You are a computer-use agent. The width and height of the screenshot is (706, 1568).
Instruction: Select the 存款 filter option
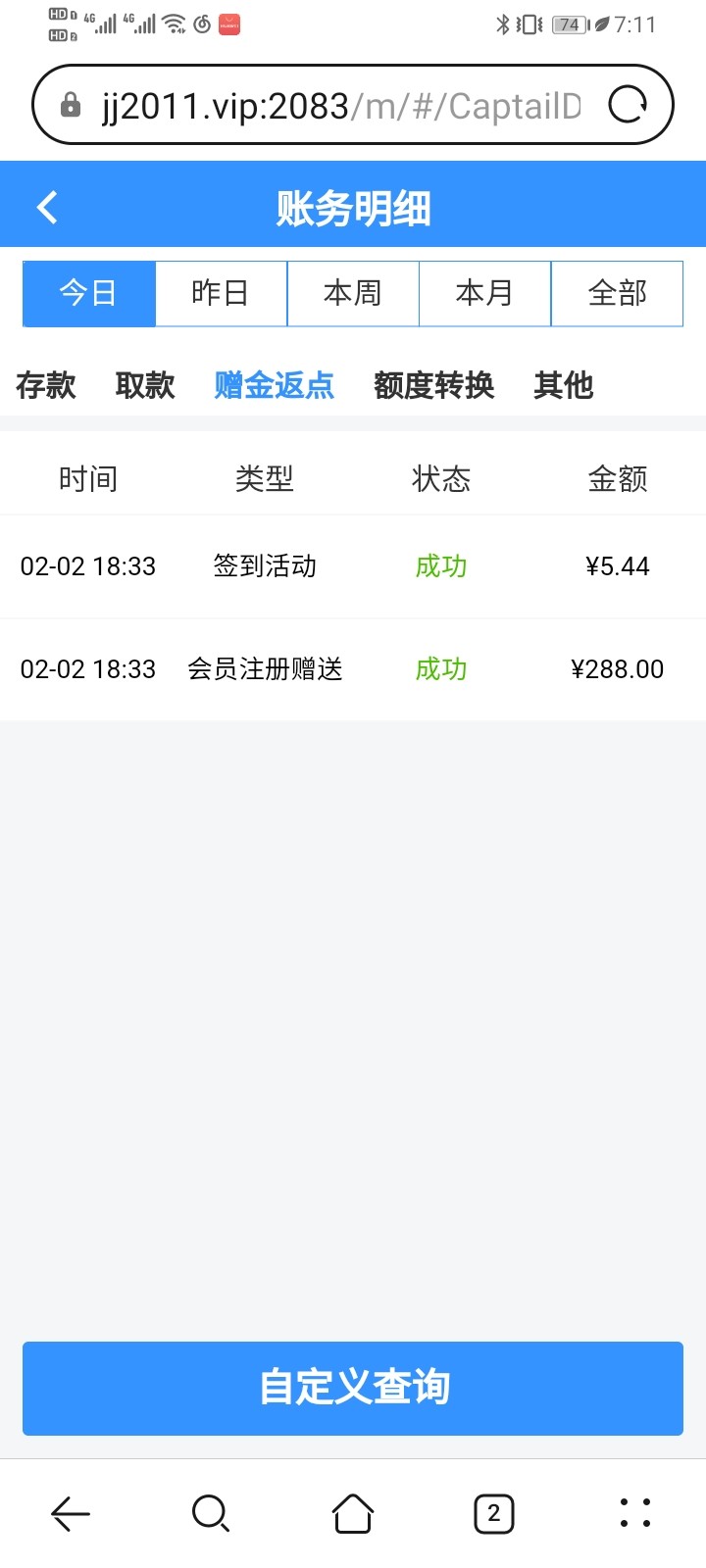pyautogui.click(x=45, y=385)
